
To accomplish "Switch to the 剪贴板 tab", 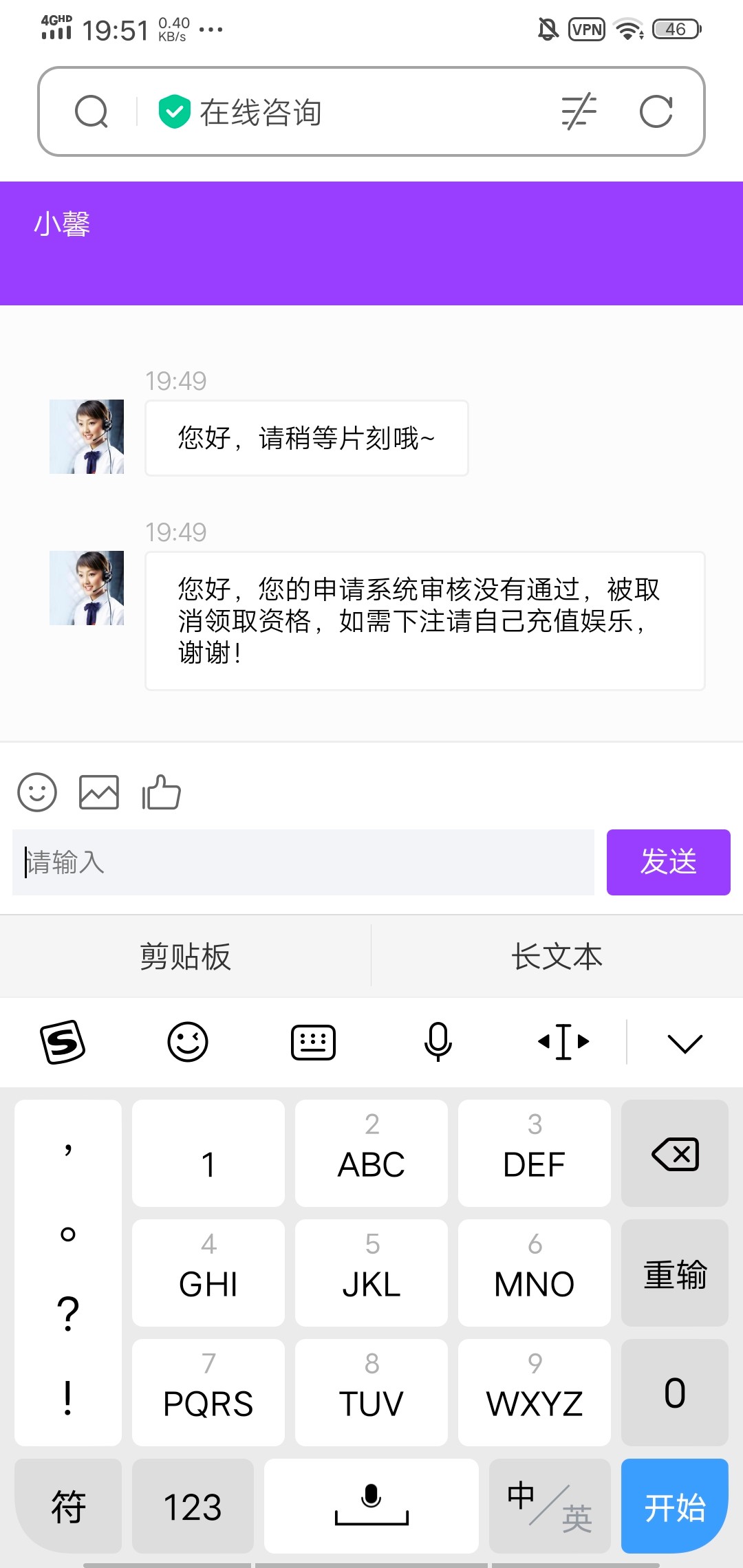I will tap(184, 956).
